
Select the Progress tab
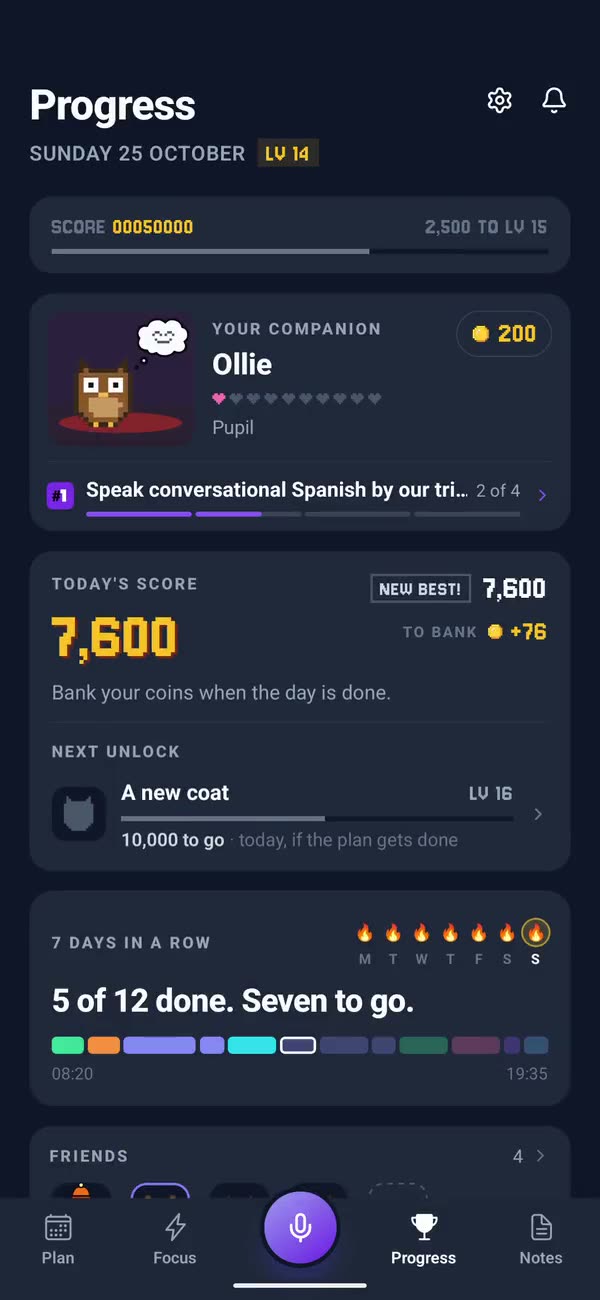point(423,1239)
